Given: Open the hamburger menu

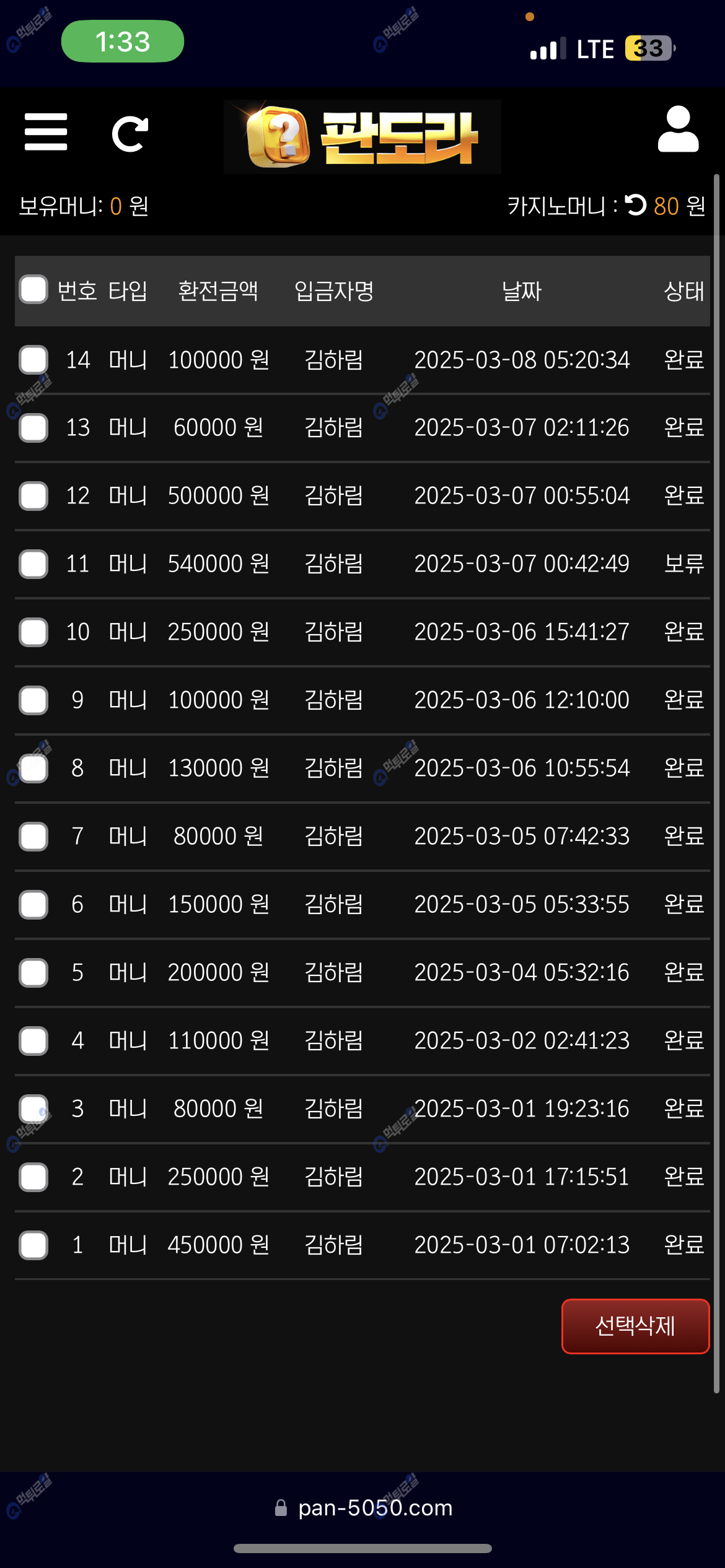Looking at the screenshot, I should click(46, 132).
